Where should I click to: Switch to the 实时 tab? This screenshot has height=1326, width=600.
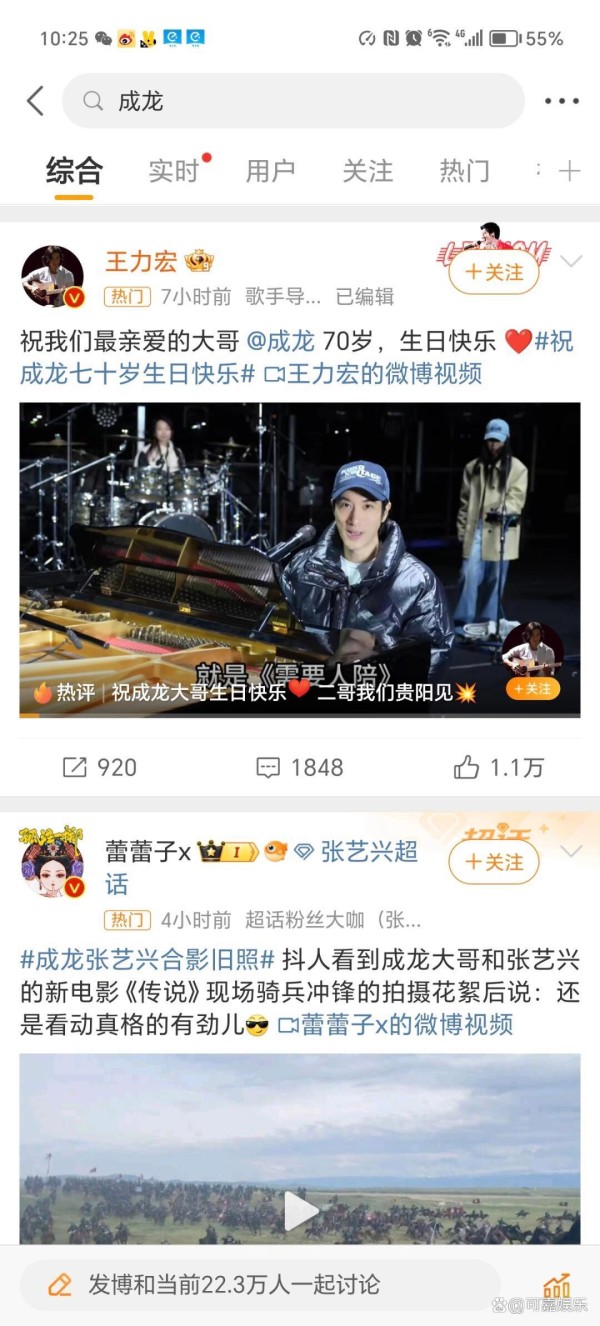(174, 171)
